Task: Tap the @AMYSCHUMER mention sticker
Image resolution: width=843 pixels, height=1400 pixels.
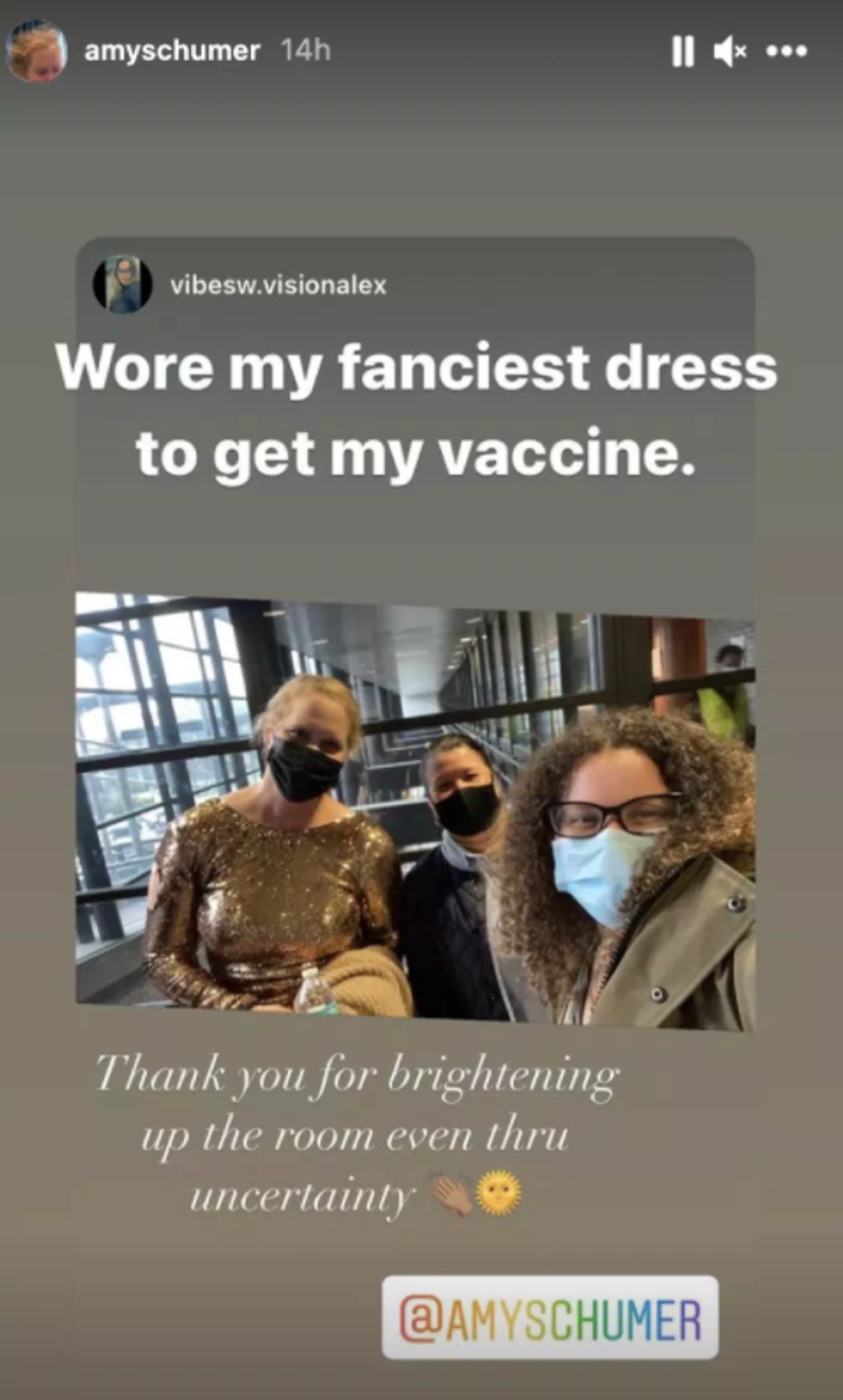Action: pyautogui.click(x=550, y=1318)
